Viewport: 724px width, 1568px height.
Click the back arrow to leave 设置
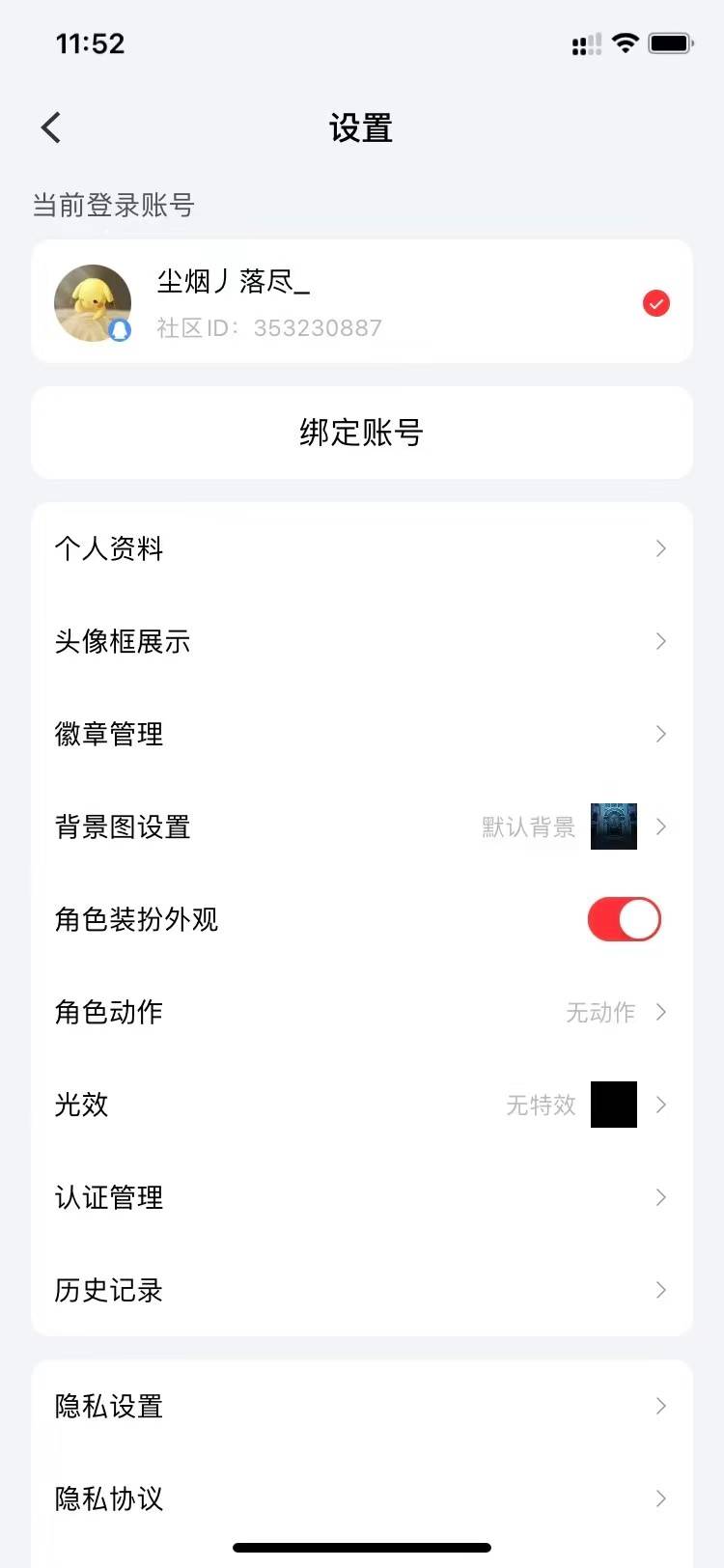(x=50, y=126)
